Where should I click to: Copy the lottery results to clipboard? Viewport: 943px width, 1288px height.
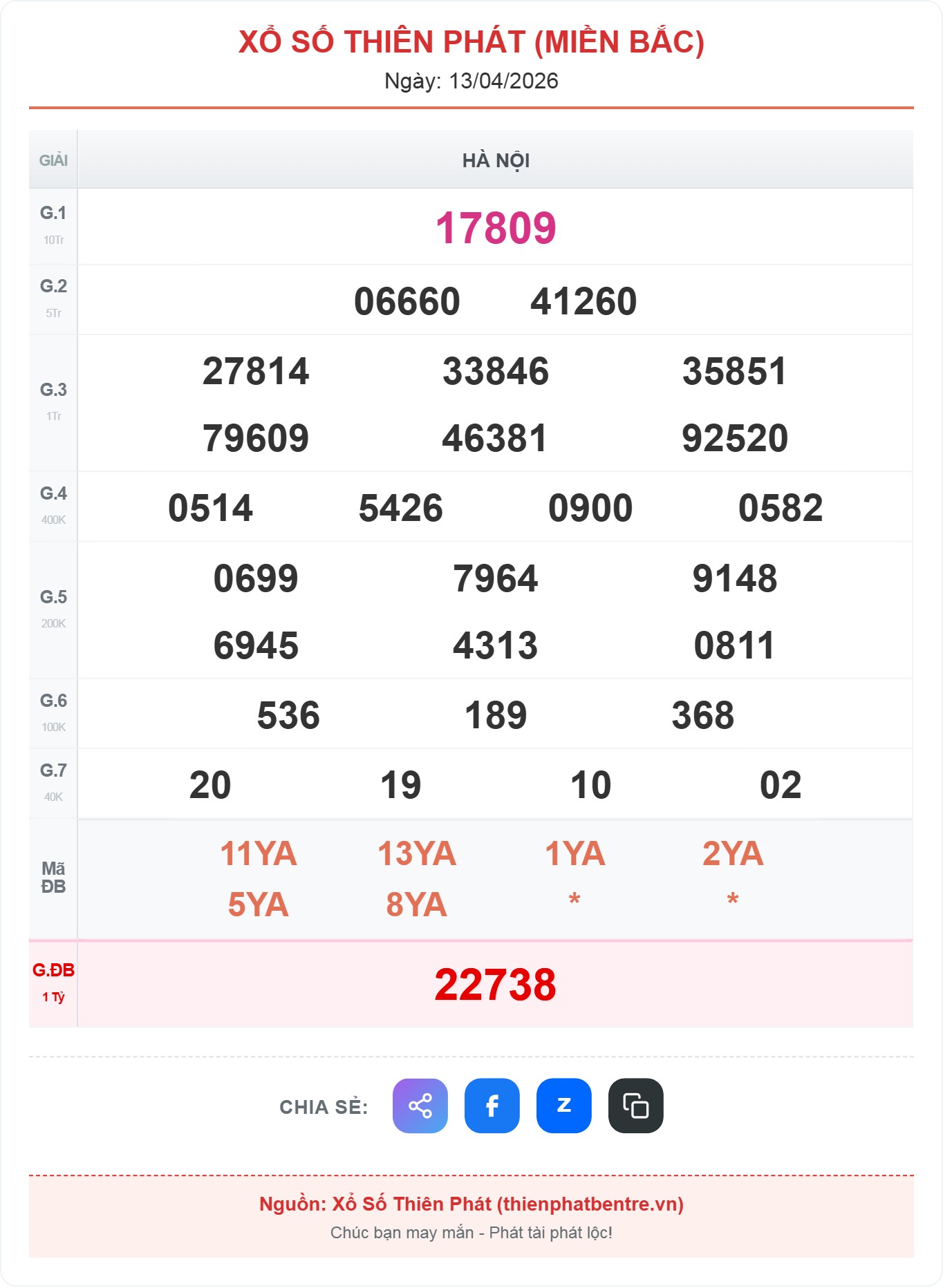(x=635, y=1106)
